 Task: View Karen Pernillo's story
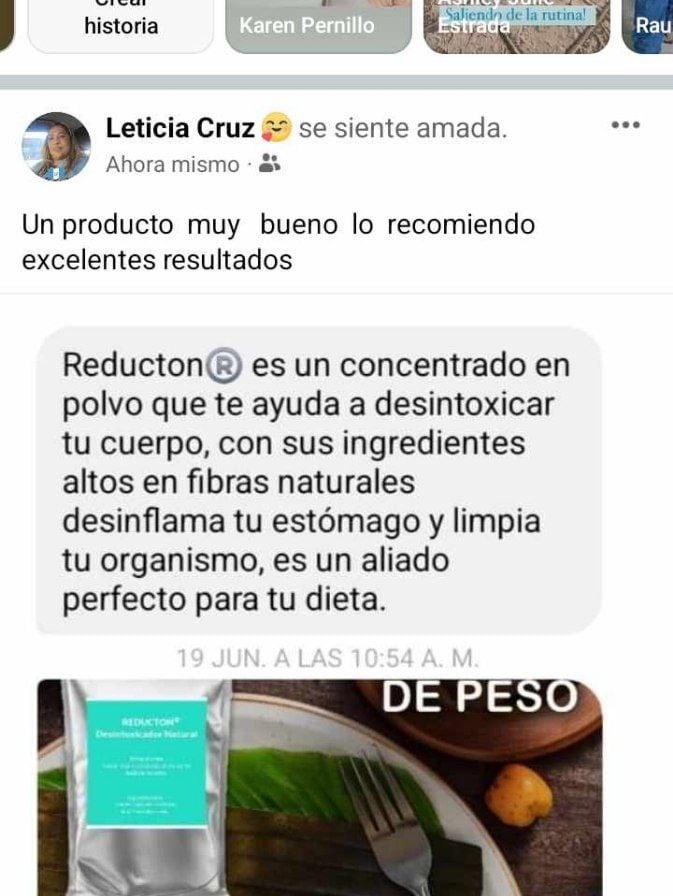pos(318,26)
